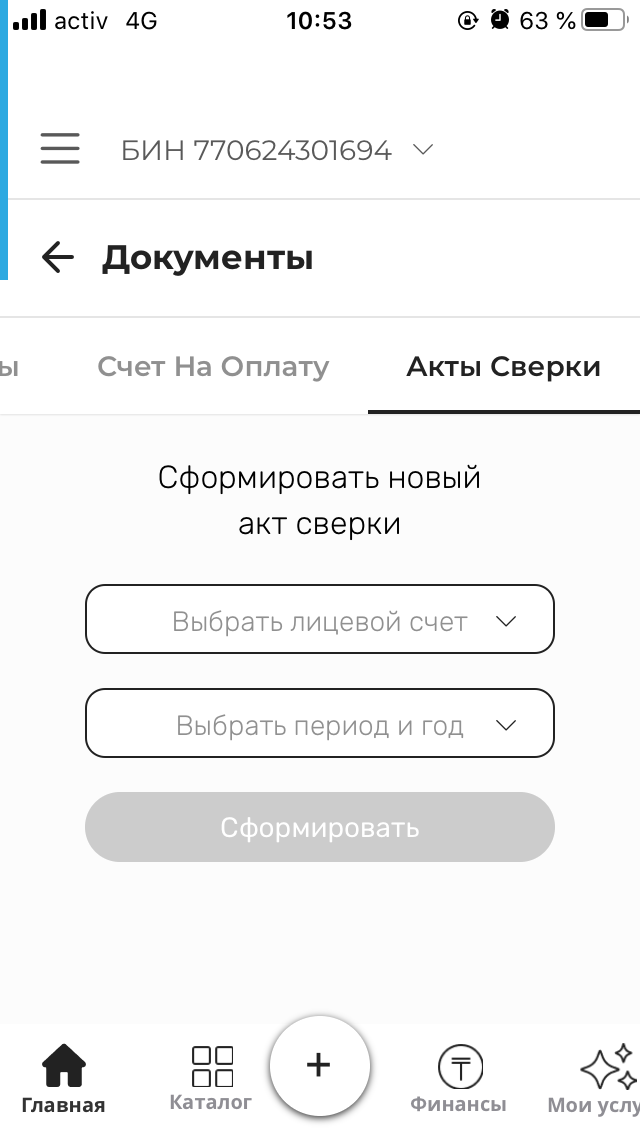Open the Выбрать период и год dropdown
This screenshot has width=640, height=1136.
(x=320, y=725)
